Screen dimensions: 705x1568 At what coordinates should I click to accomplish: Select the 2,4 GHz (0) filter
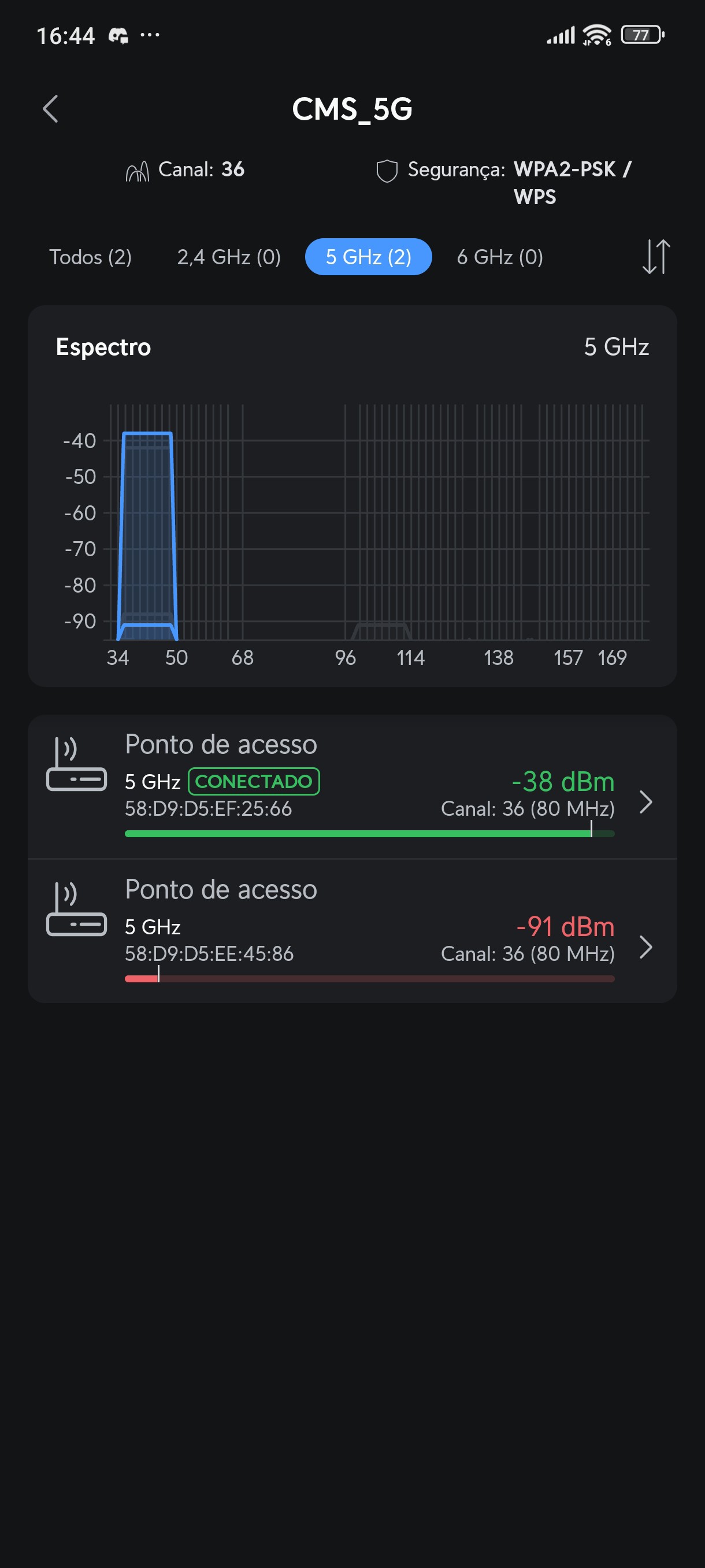pos(229,257)
